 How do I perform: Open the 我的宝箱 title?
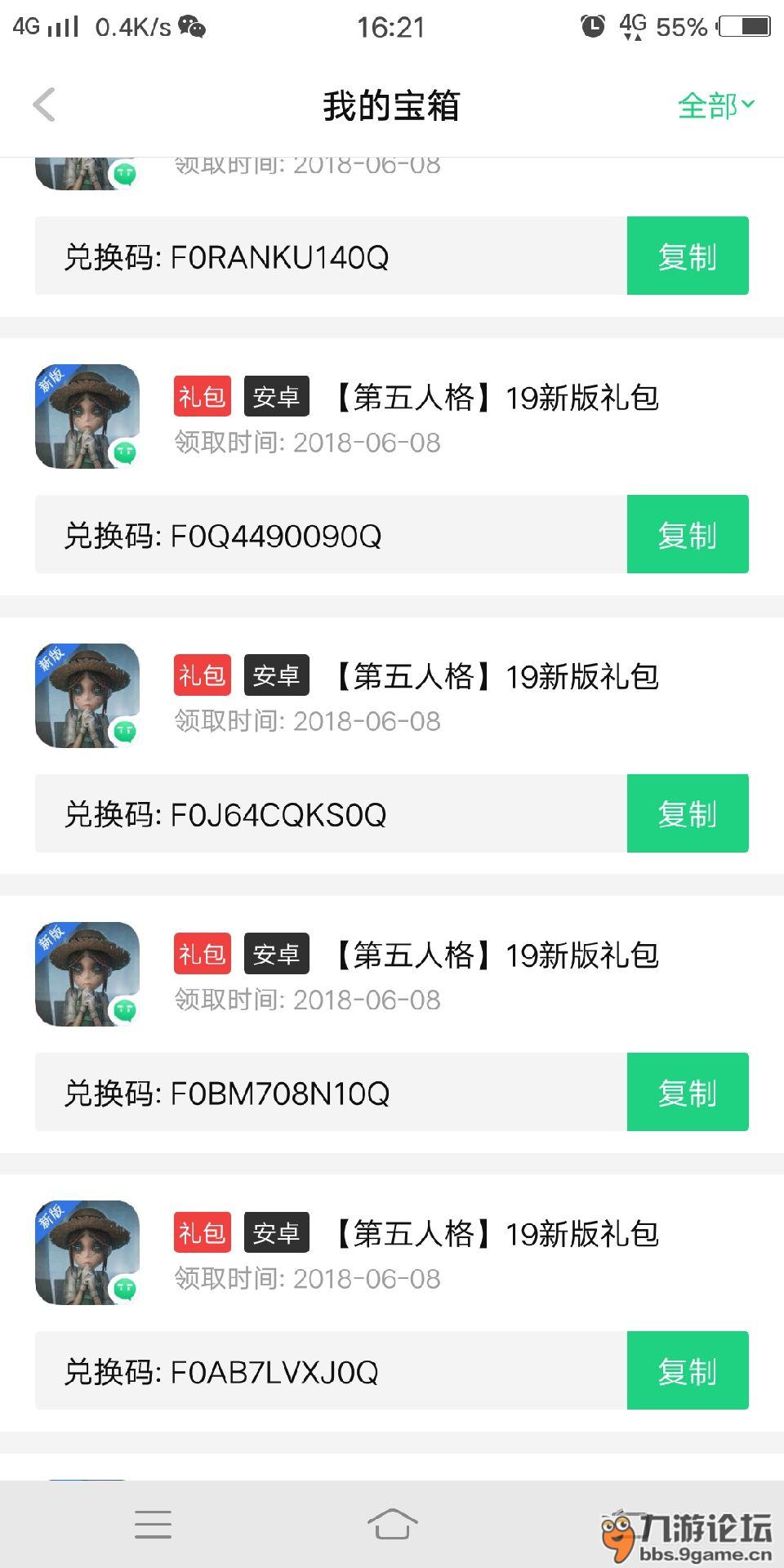coord(392,105)
